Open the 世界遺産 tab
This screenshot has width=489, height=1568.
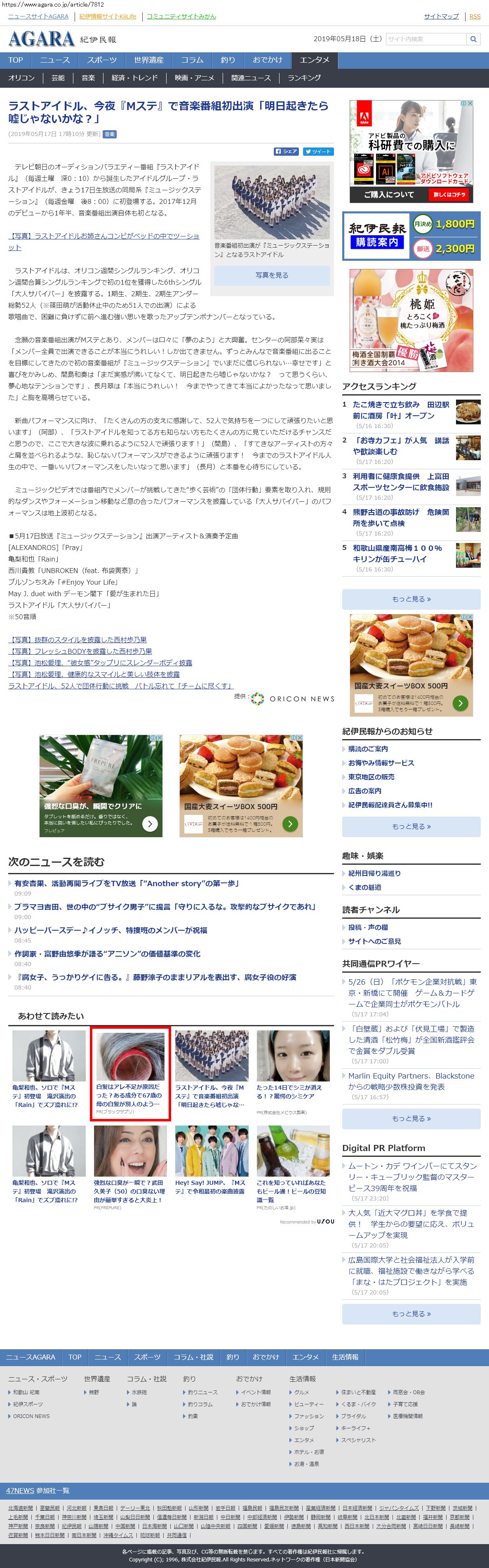pos(148,60)
